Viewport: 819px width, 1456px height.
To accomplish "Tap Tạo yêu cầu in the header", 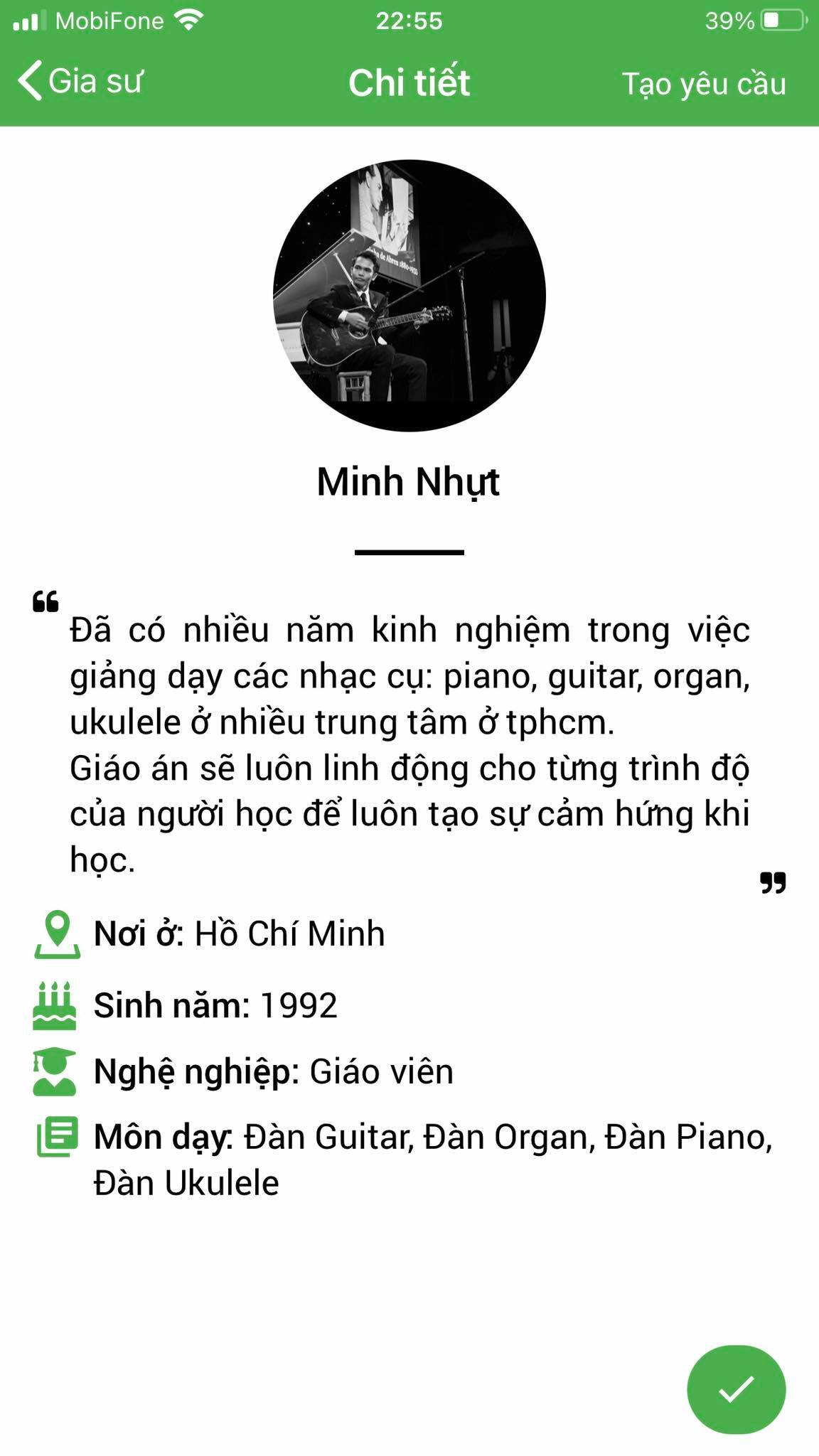I will [x=703, y=84].
